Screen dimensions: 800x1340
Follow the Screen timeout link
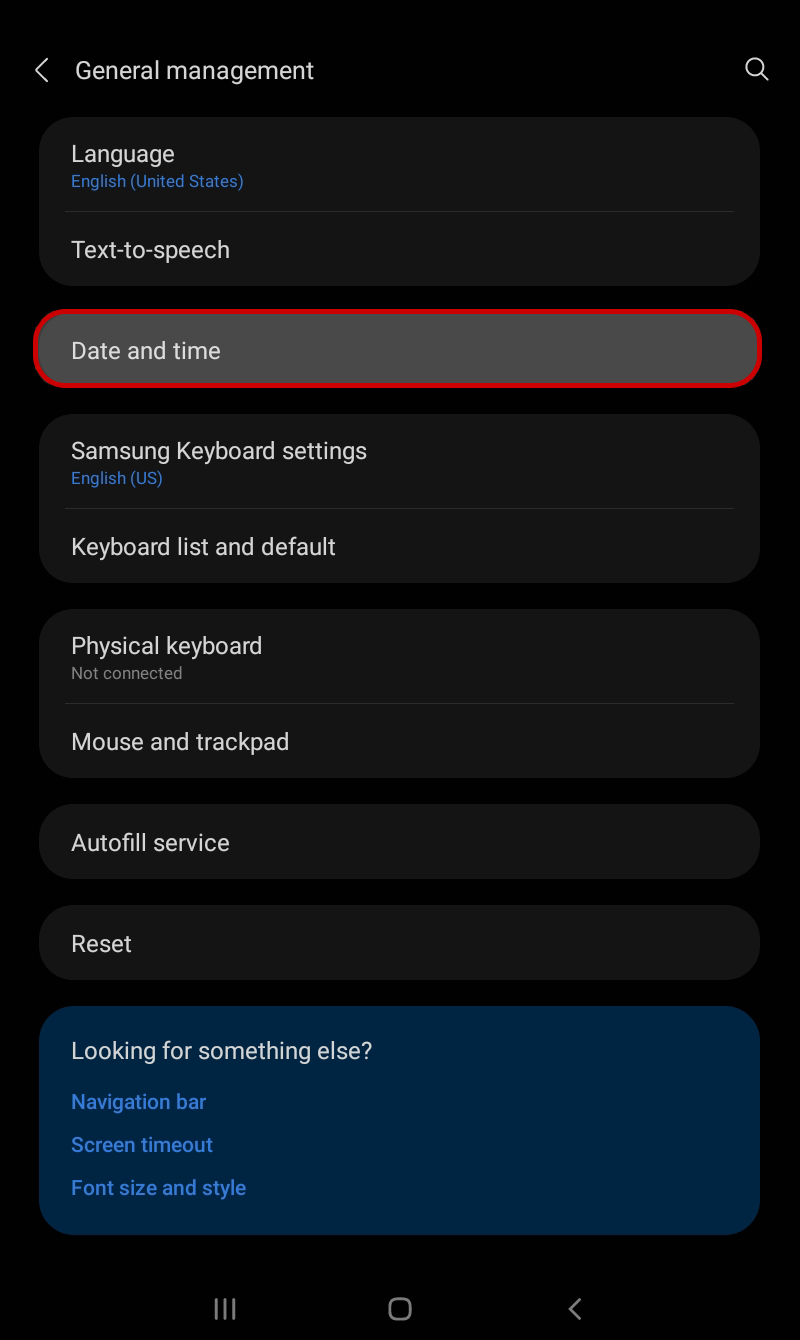[142, 1145]
